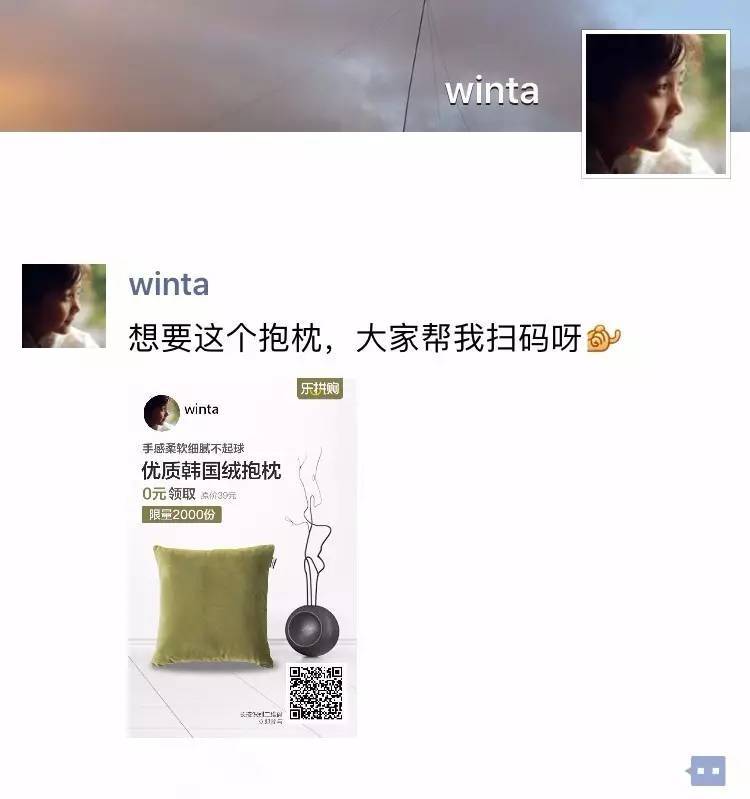Open the like and comment button
Screen dimensions: 750x799
click(x=707, y=770)
